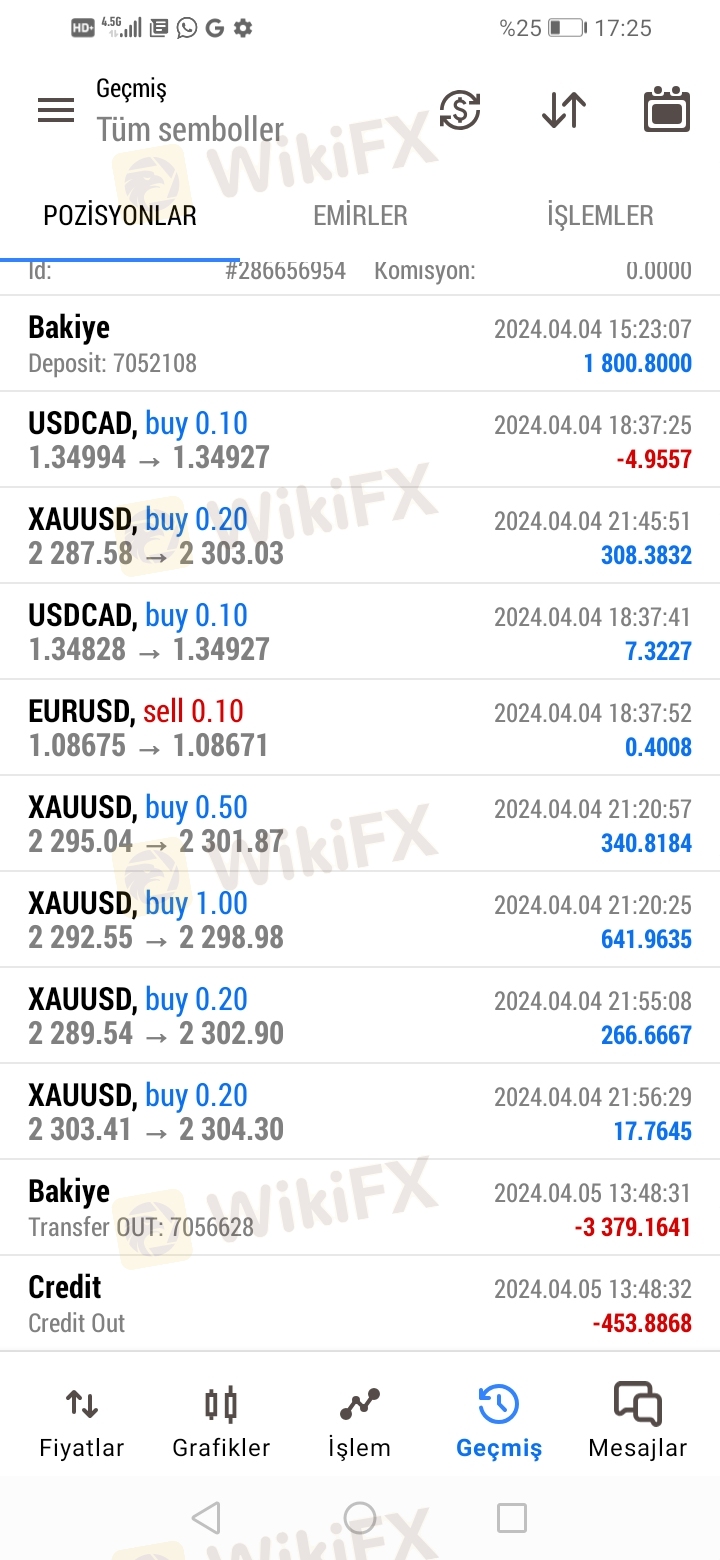Switch to the İŞLEMLER tab

[600, 216]
